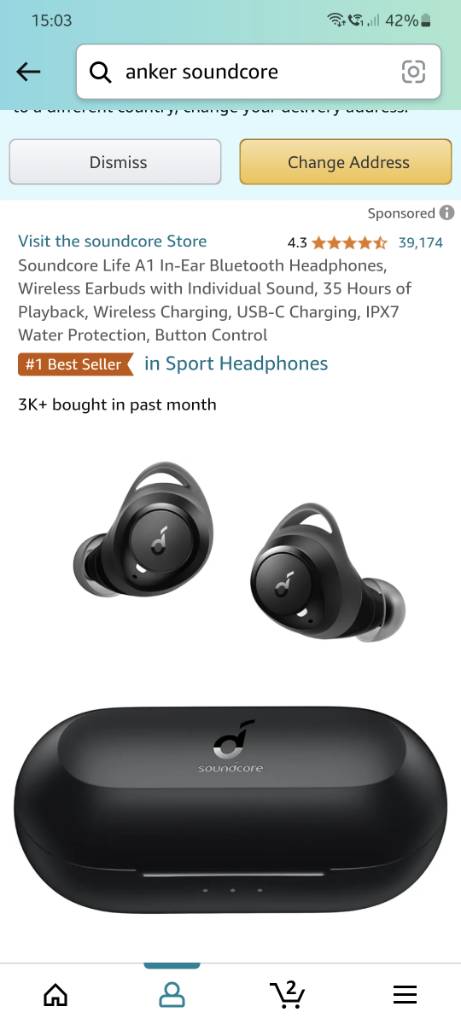Open the Sponsored info icon
The height and width of the screenshot is (1024, 461).
click(447, 213)
